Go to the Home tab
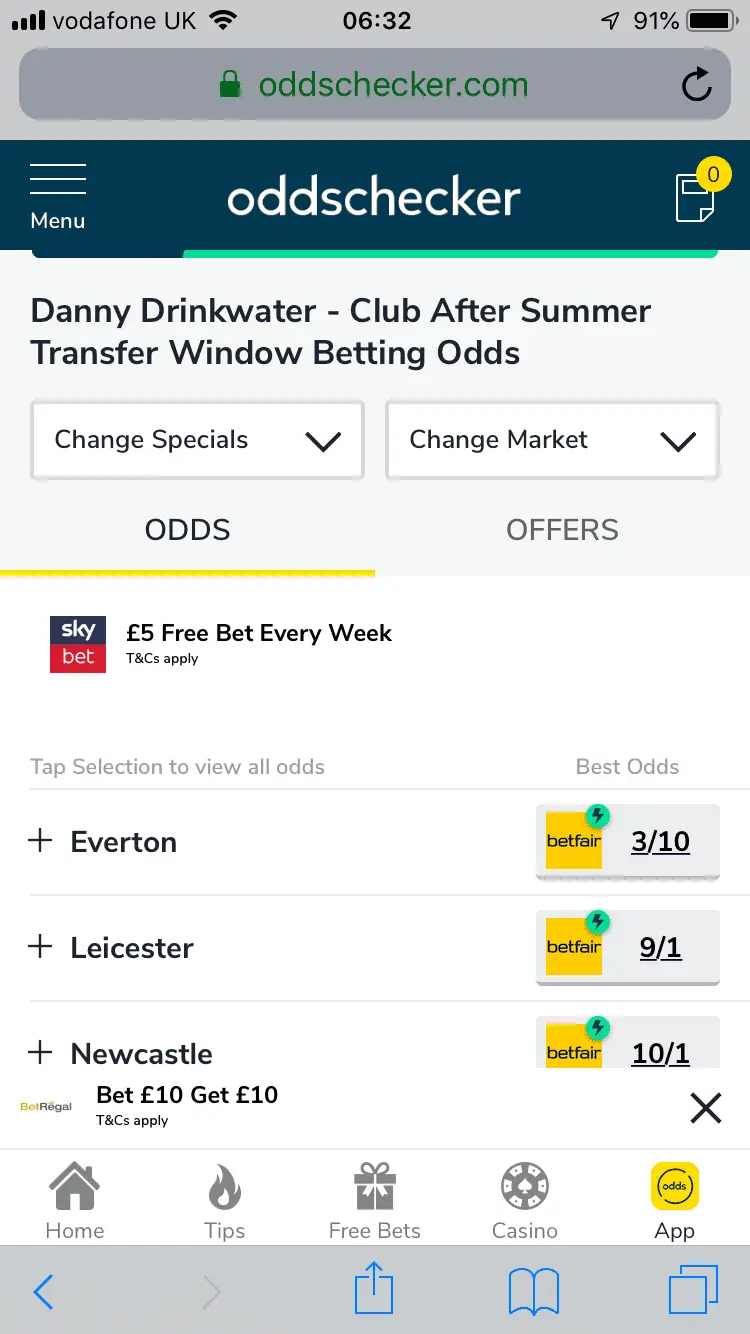The image size is (750, 1334). pos(75,1200)
